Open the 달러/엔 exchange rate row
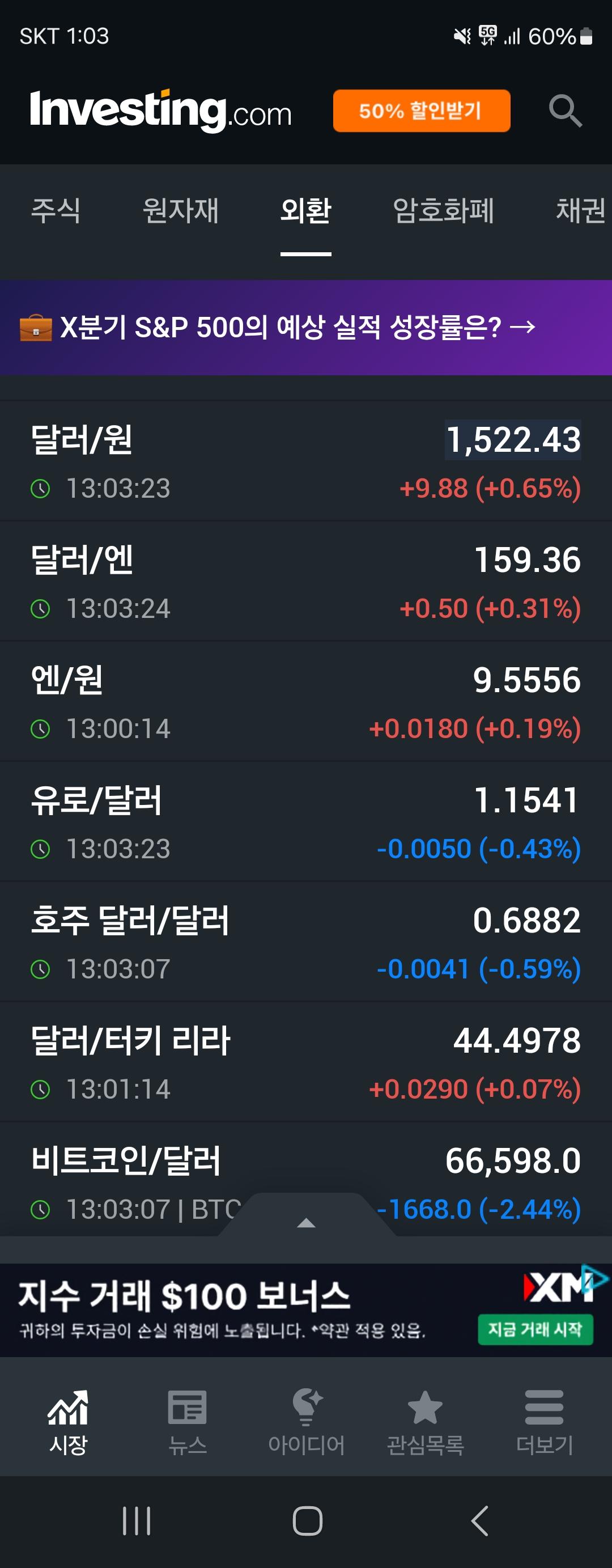This screenshot has height=1568, width=612. 304,581
